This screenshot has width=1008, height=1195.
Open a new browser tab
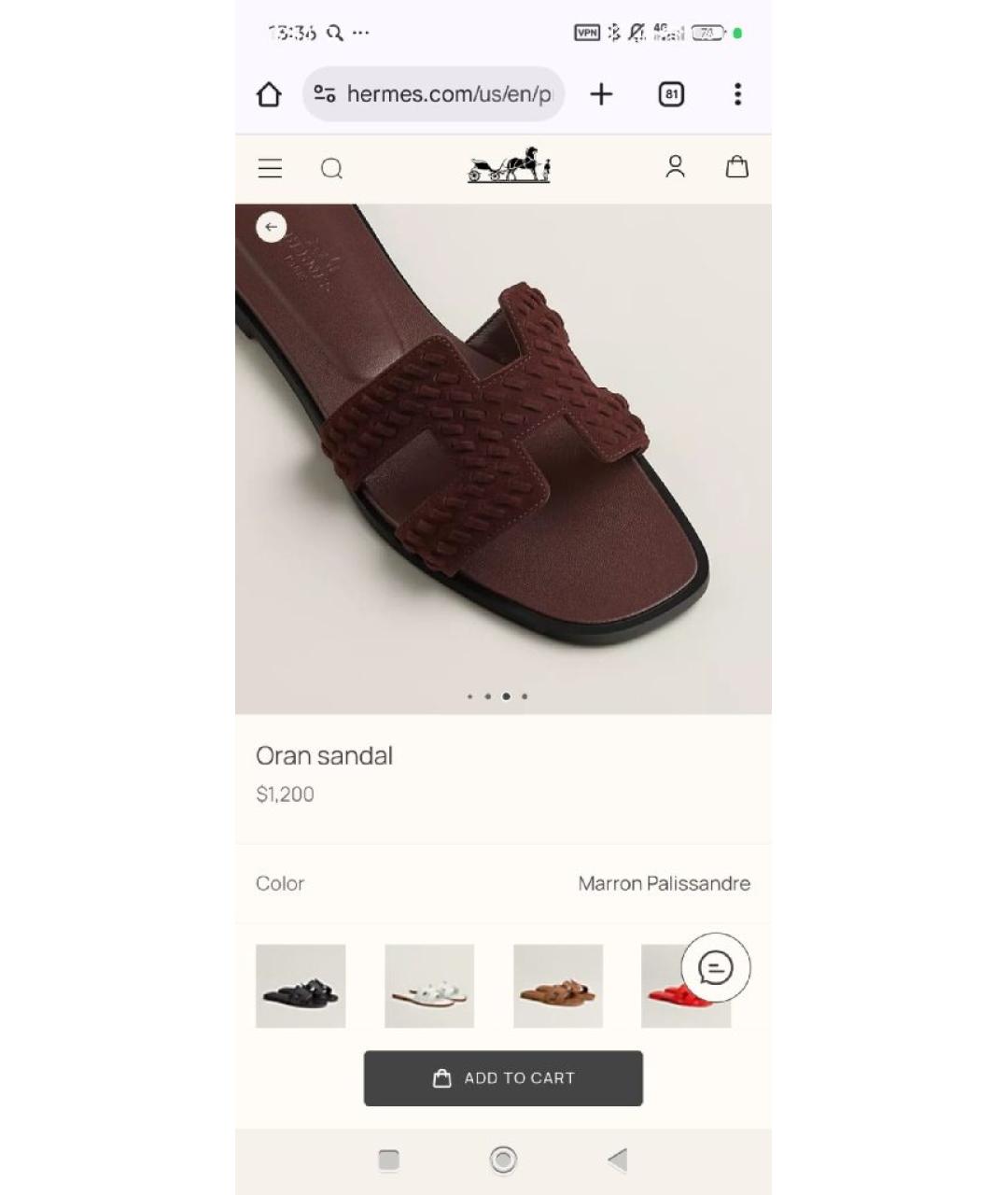coord(601,94)
